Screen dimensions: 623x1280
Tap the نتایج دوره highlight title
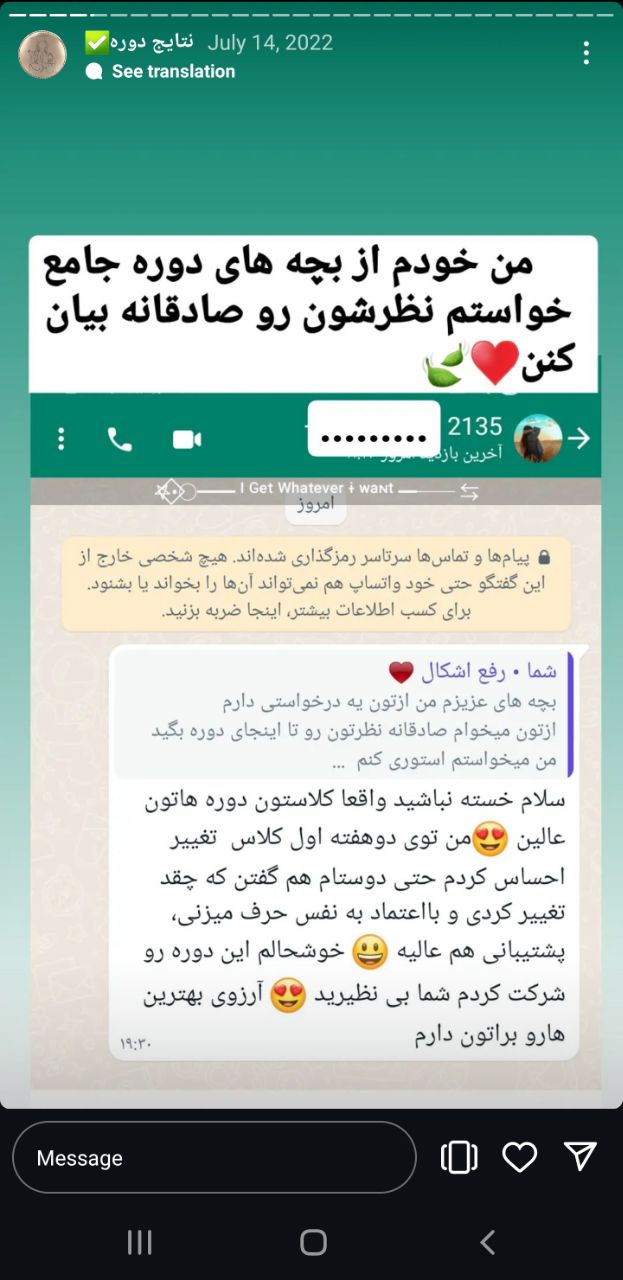tap(138, 43)
